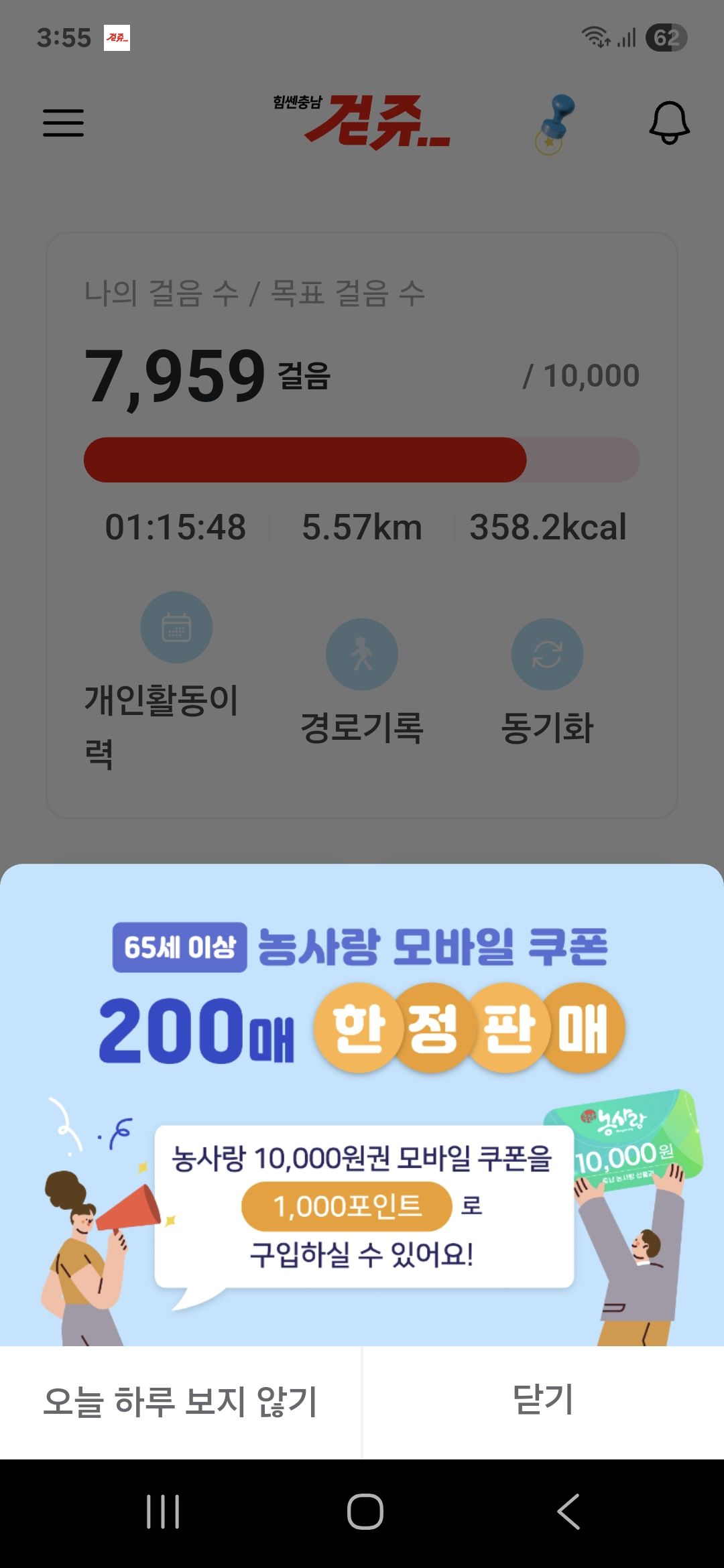Open the 1,000포인트 highlighted badge

coord(347,1206)
